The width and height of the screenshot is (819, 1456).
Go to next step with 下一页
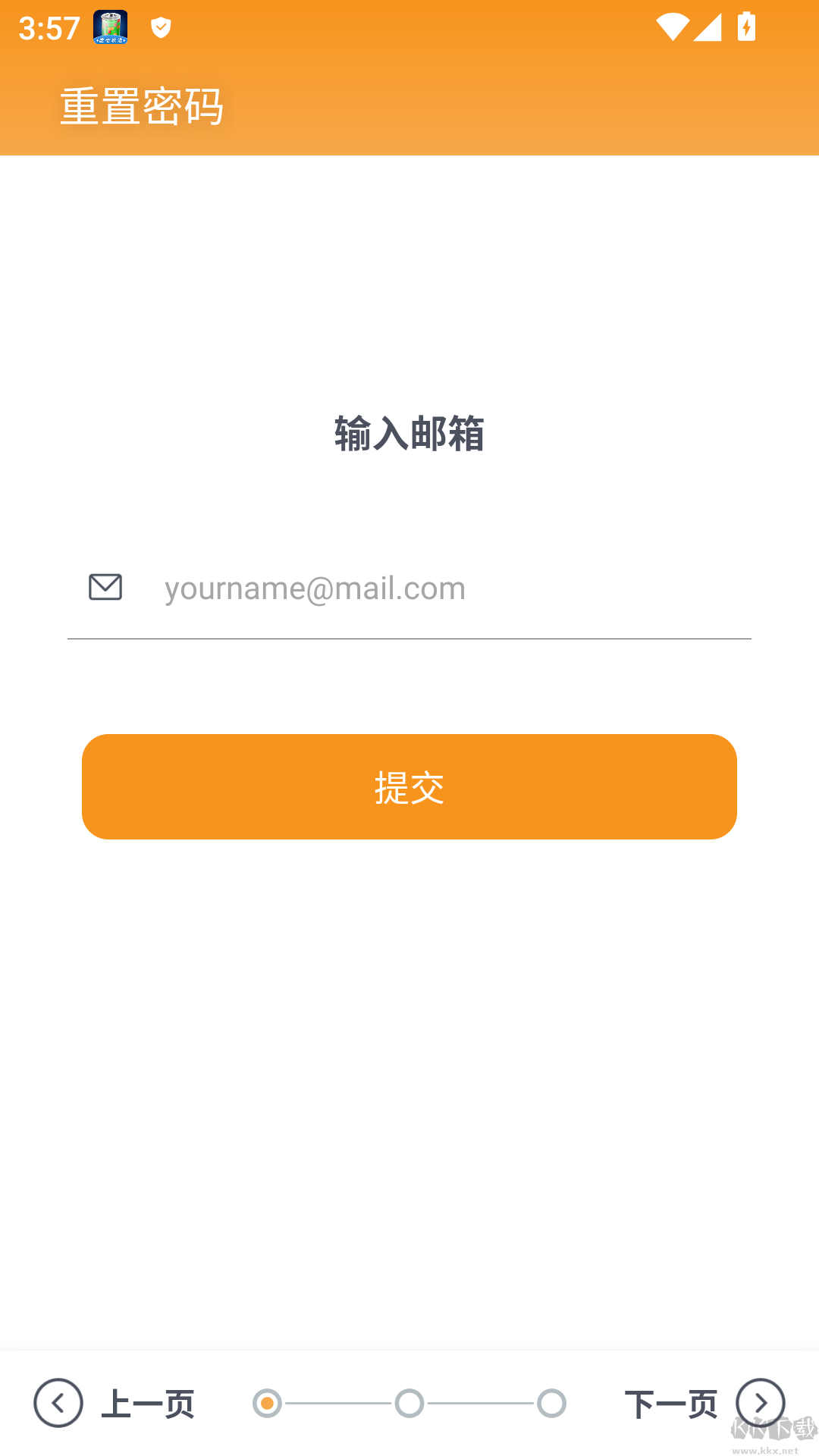pos(704,1403)
